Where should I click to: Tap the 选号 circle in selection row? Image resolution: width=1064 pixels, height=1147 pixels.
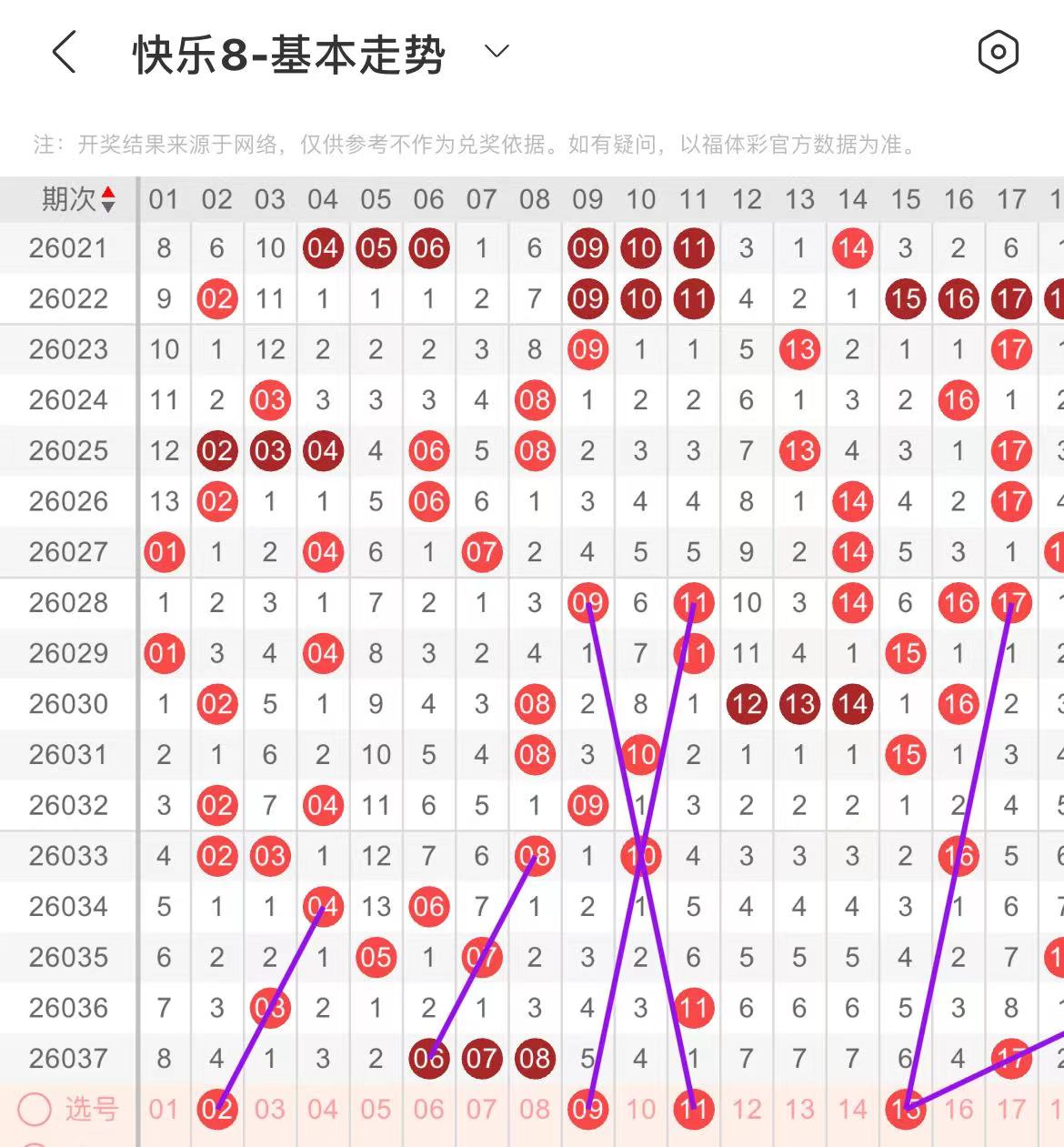[35, 1109]
